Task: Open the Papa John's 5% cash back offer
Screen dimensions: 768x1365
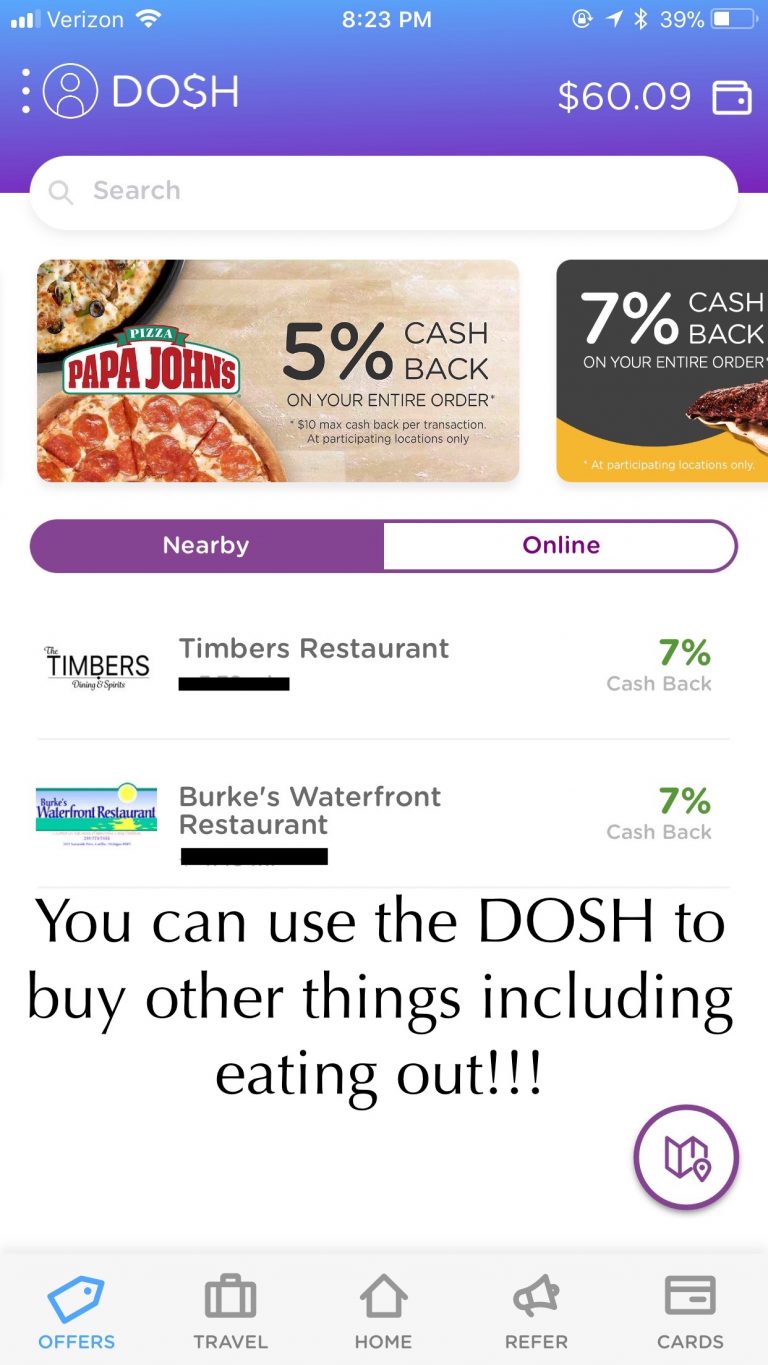Action: [x=278, y=371]
